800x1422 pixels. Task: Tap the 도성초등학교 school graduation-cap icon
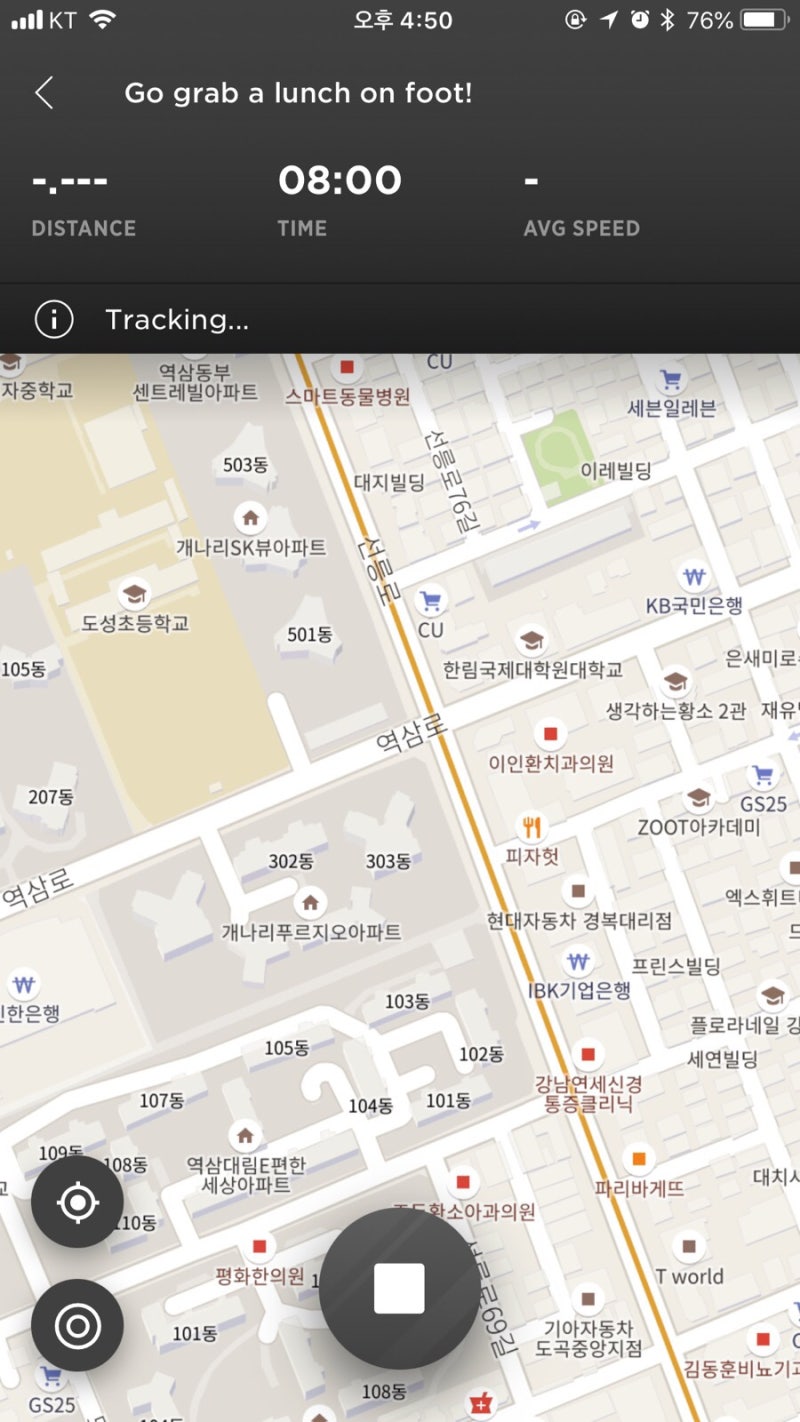pyautogui.click(x=135, y=592)
